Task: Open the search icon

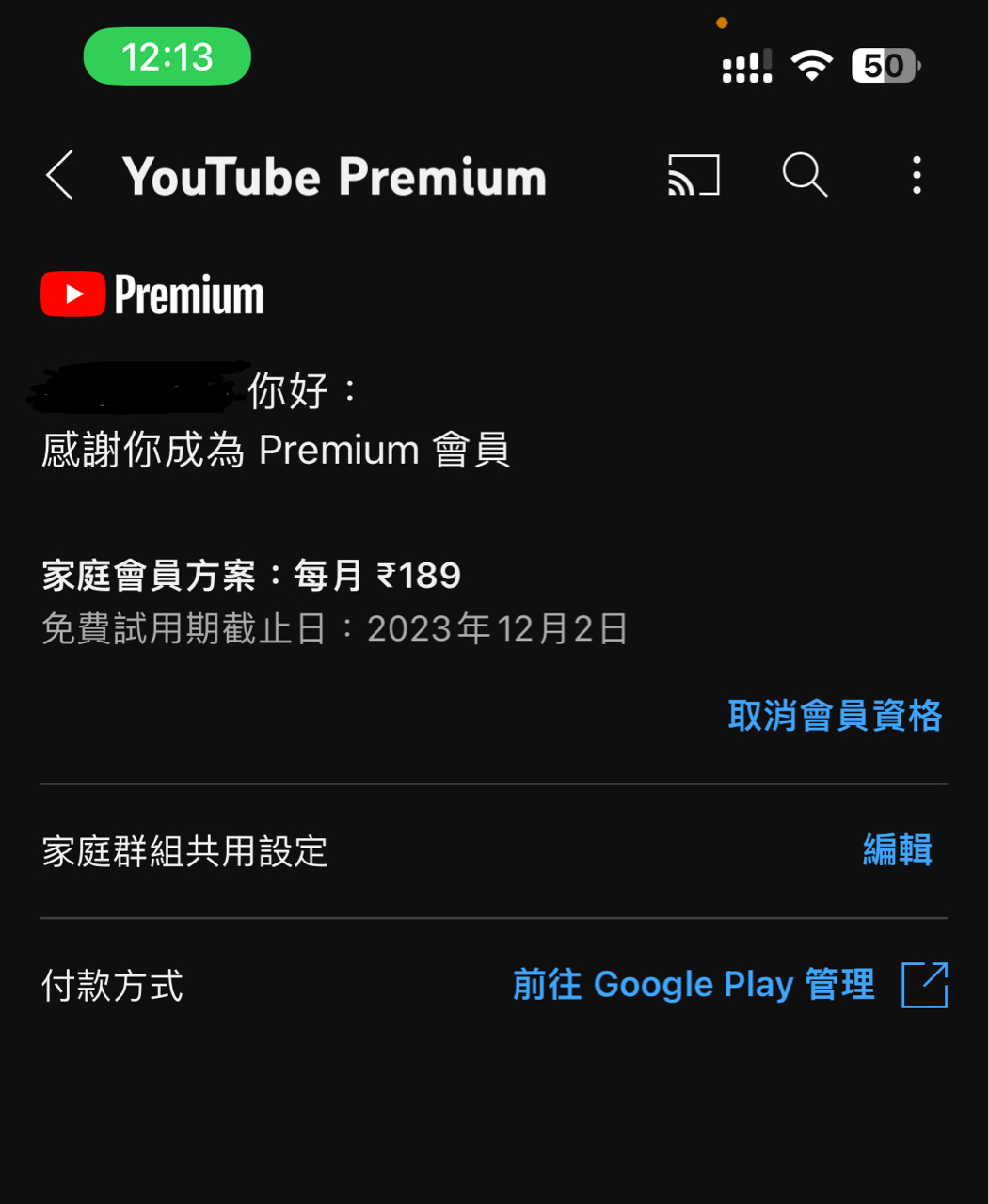Action: point(805,176)
